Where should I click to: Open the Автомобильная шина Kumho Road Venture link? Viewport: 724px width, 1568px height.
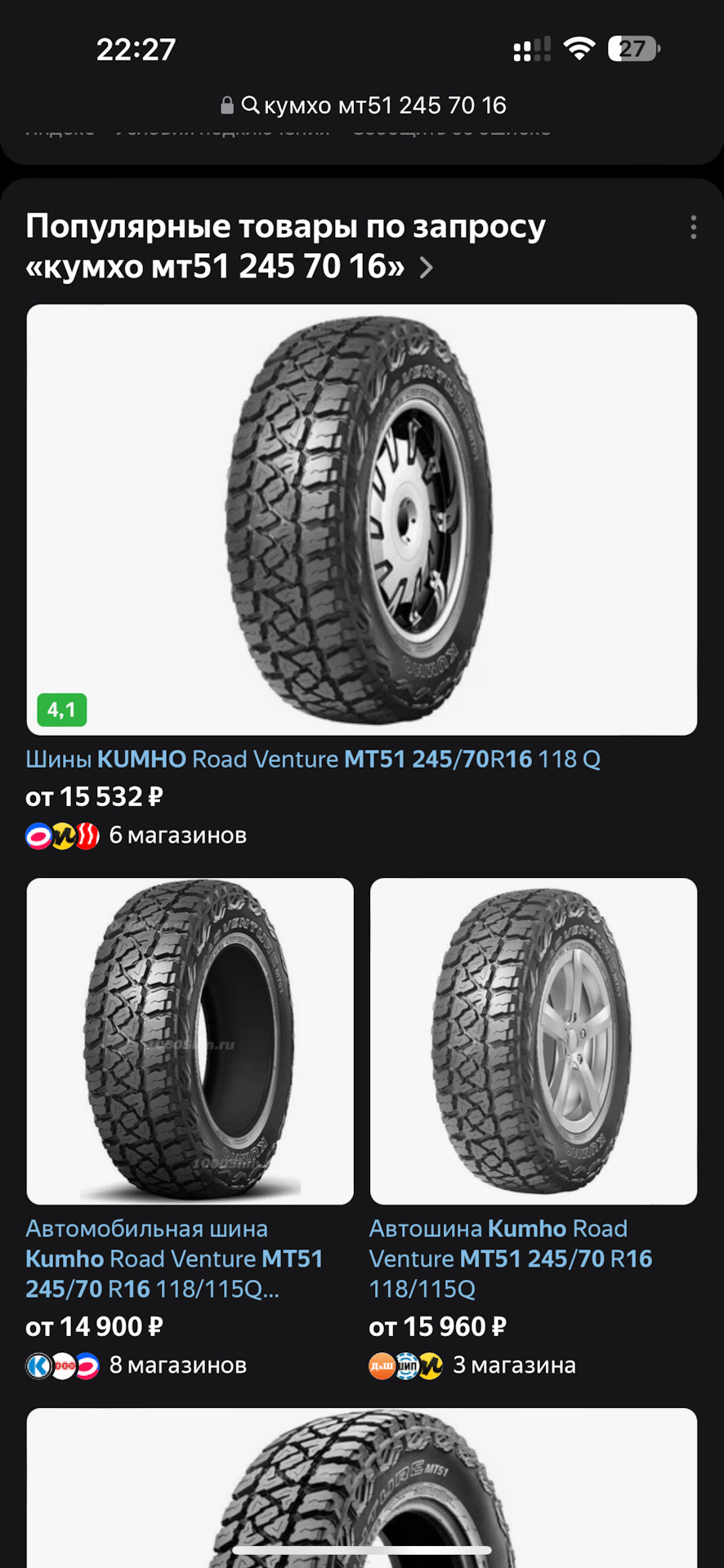pos(174,1258)
